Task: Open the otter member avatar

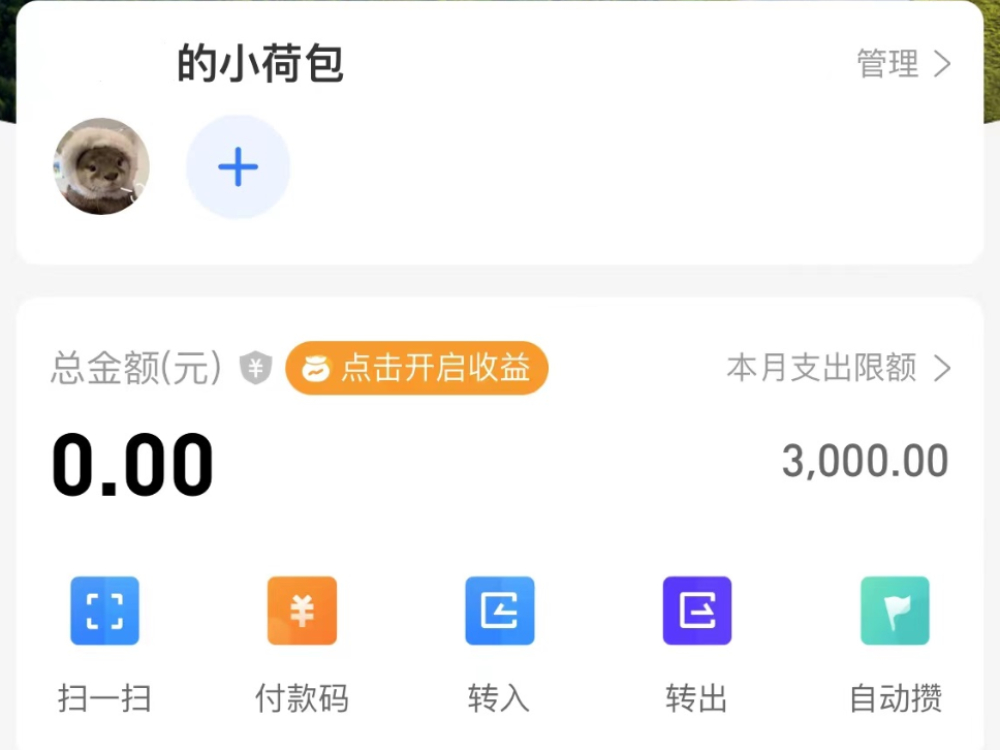Action: point(101,166)
